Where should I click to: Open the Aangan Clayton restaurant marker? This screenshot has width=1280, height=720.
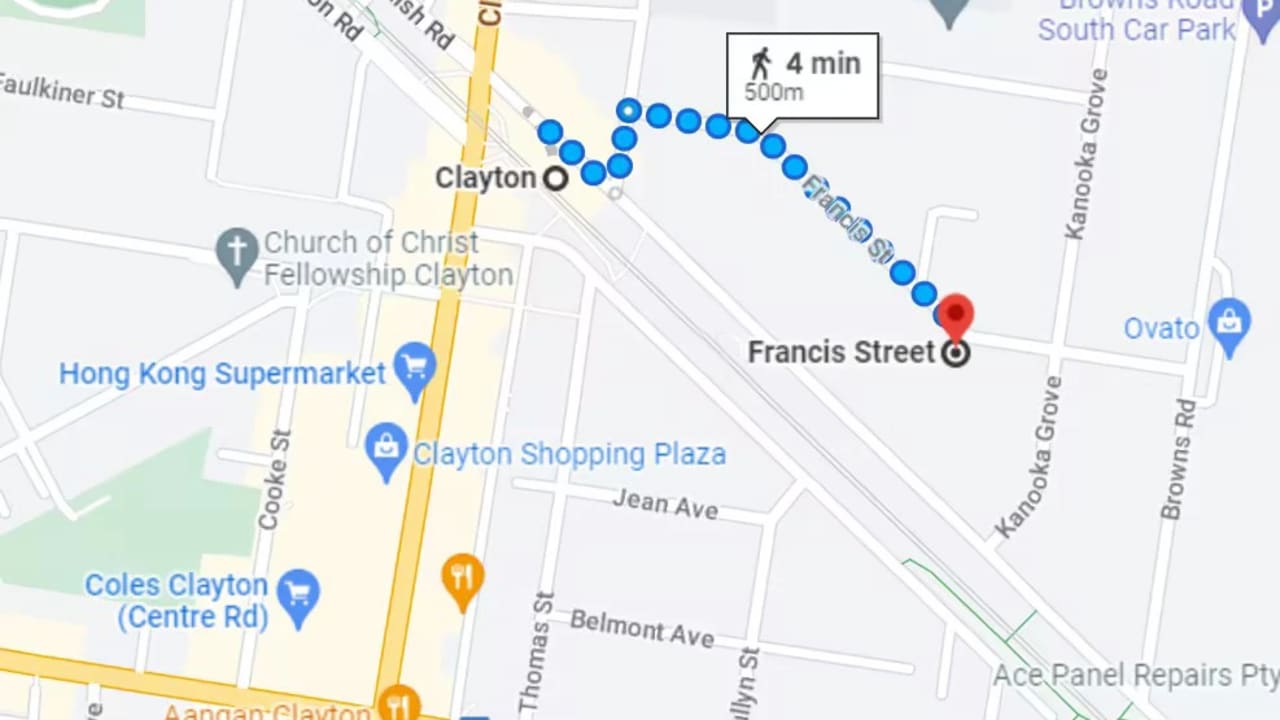402,701
